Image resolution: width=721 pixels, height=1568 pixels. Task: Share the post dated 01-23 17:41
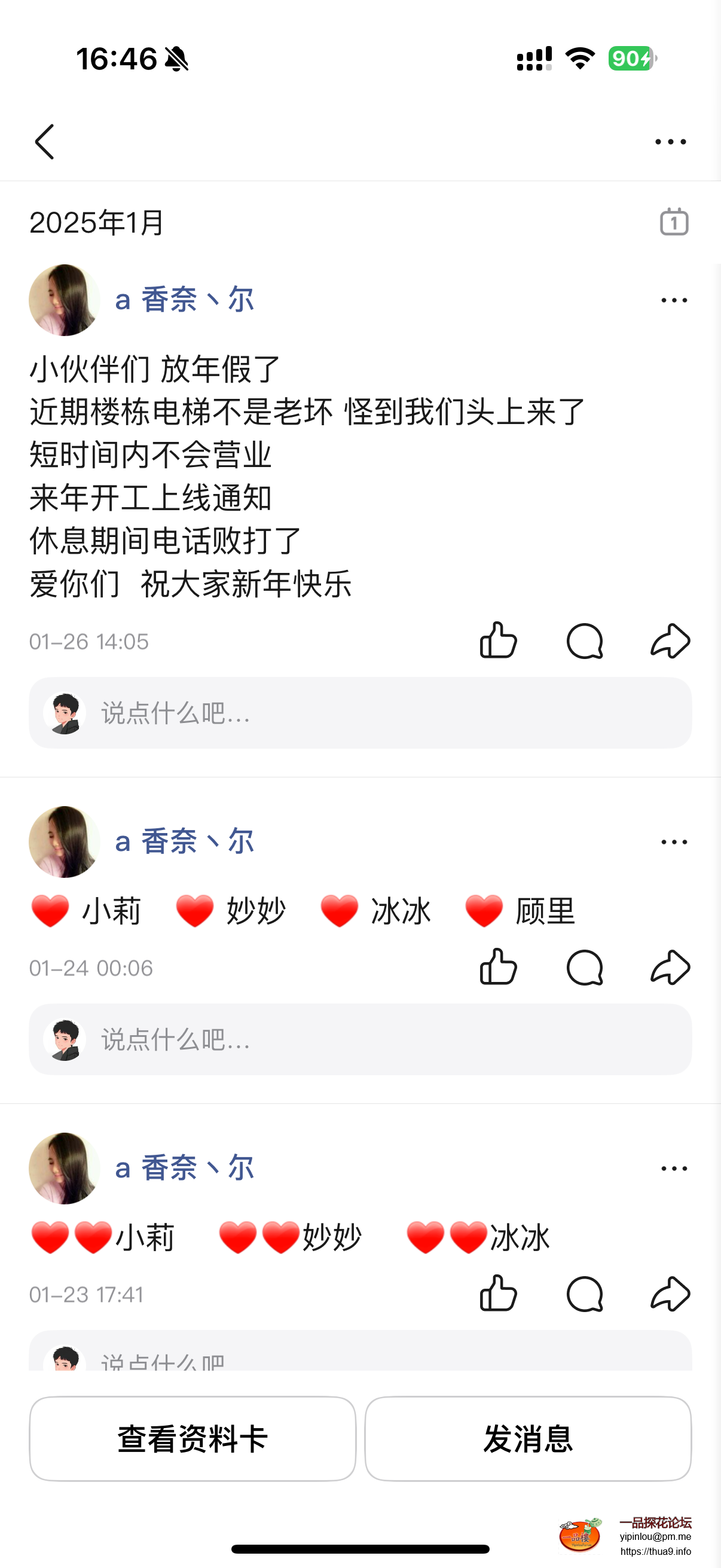point(670,1294)
